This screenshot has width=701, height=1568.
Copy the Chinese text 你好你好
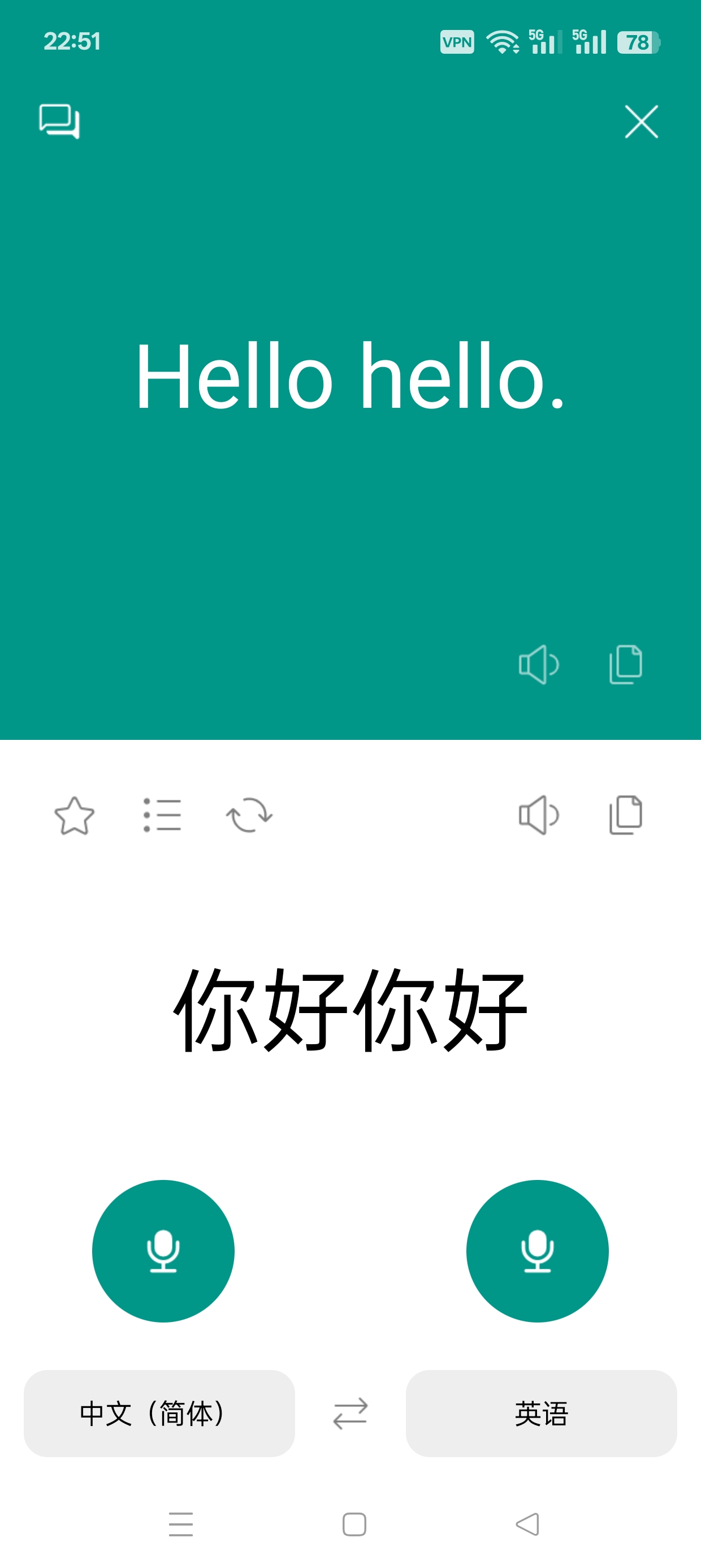626,816
